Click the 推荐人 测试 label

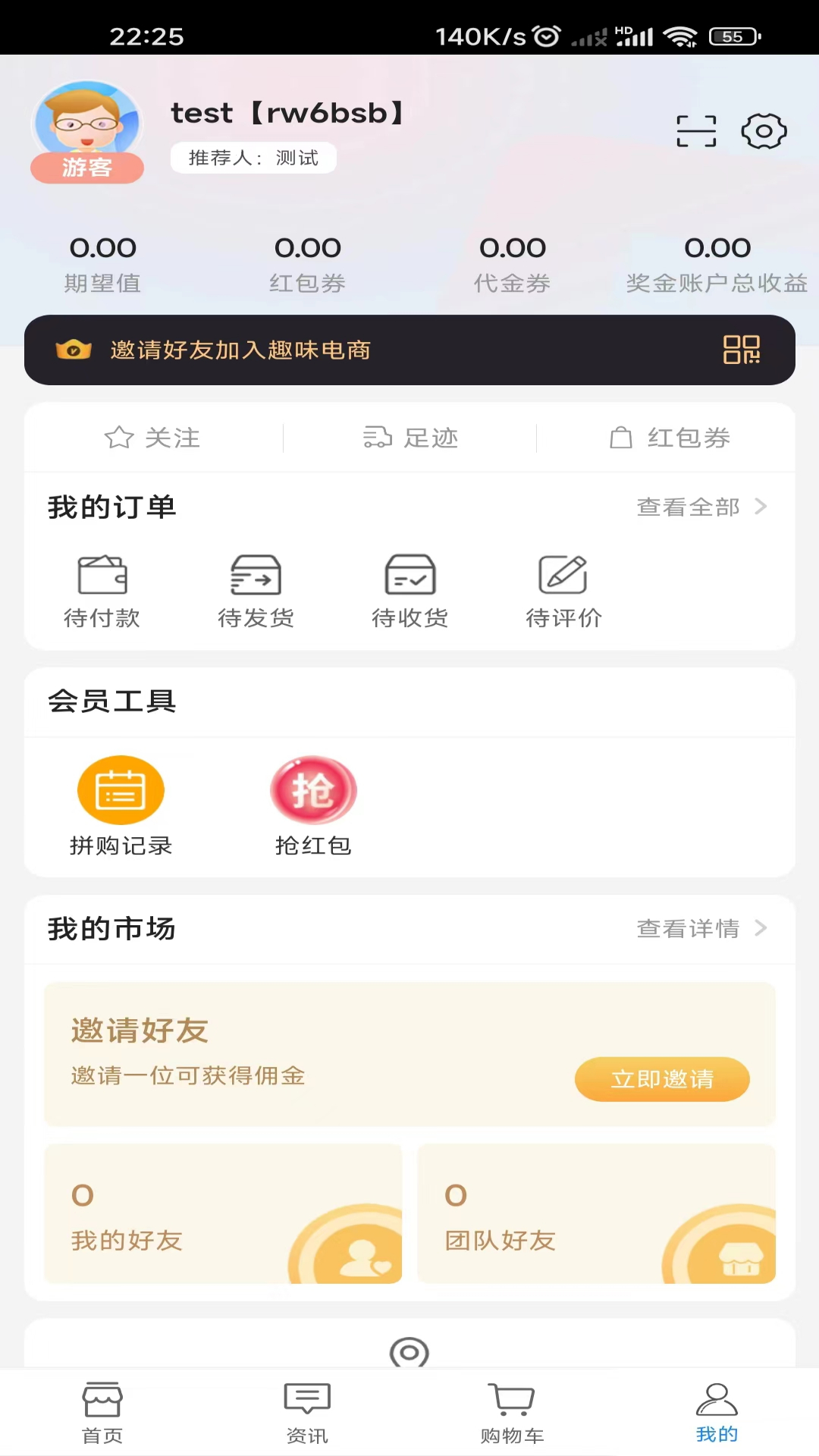[253, 158]
